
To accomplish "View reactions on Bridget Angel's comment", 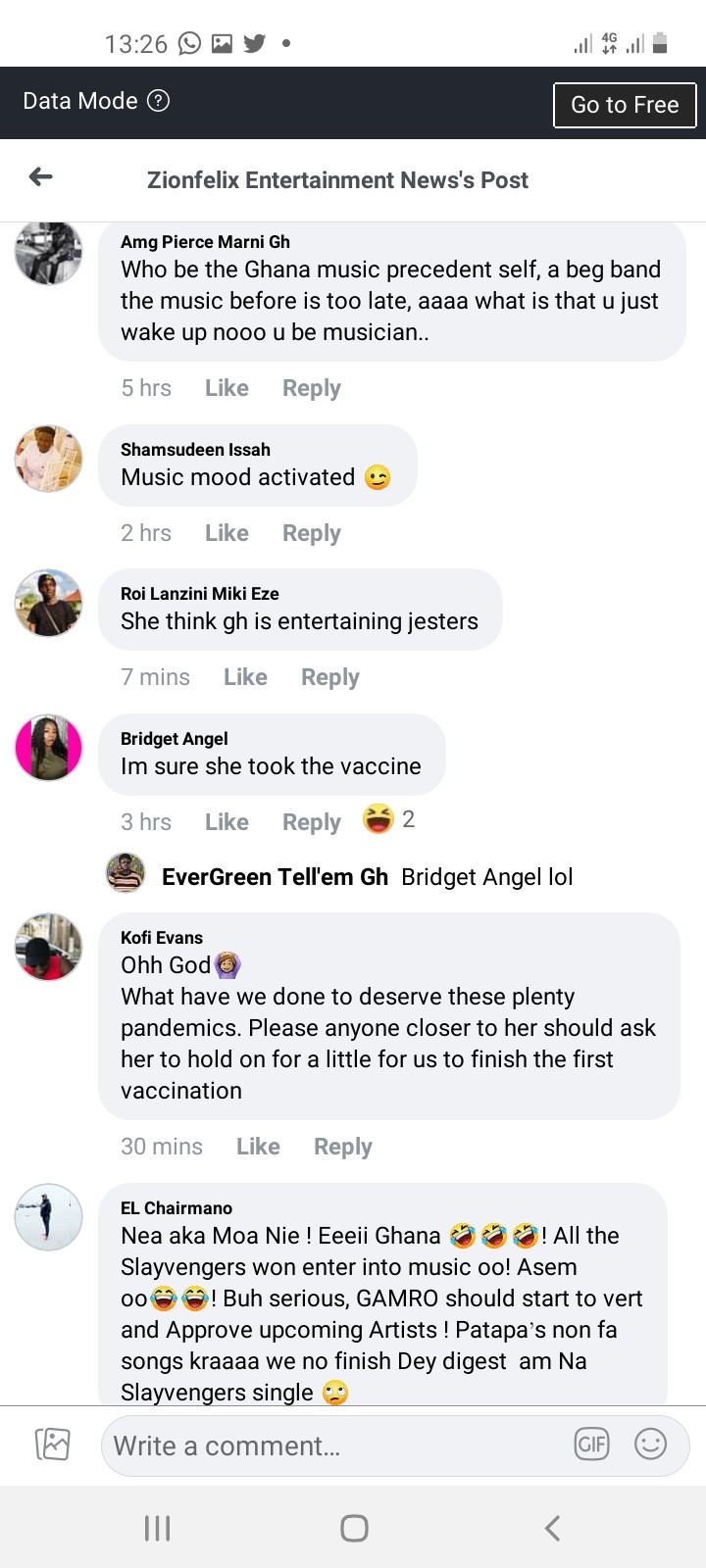I will [x=389, y=819].
